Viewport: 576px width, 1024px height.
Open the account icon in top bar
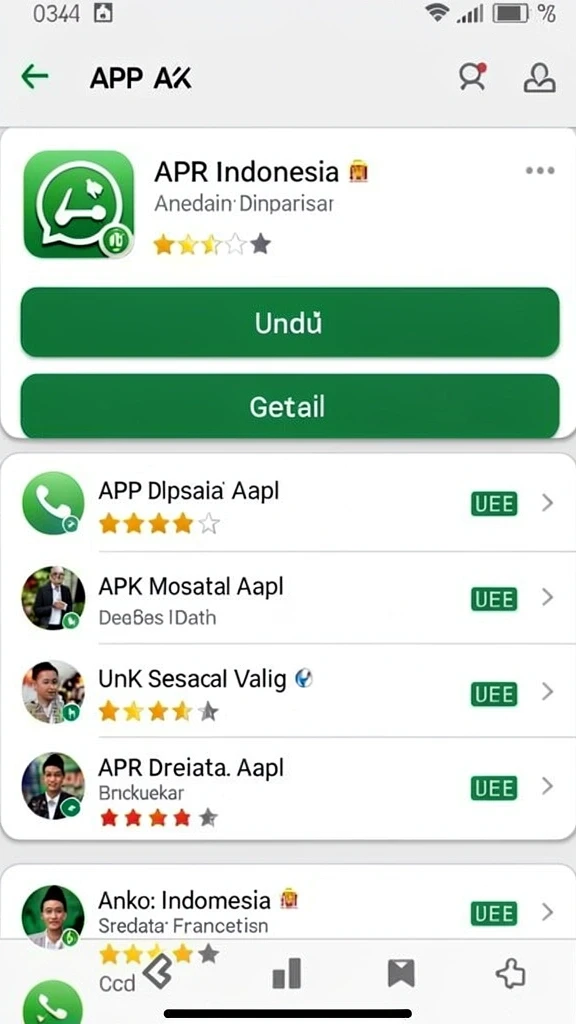pyautogui.click(x=539, y=78)
